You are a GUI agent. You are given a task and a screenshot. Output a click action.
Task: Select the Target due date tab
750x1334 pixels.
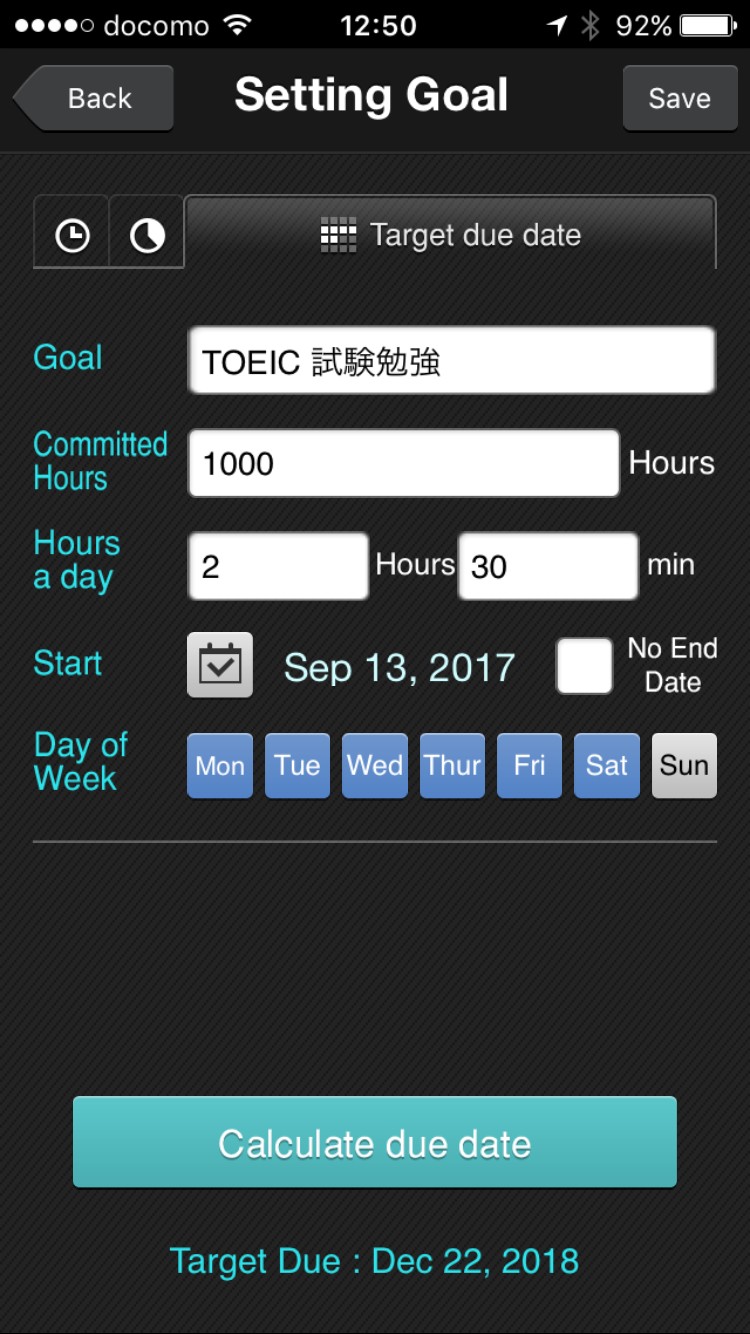tap(450, 235)
